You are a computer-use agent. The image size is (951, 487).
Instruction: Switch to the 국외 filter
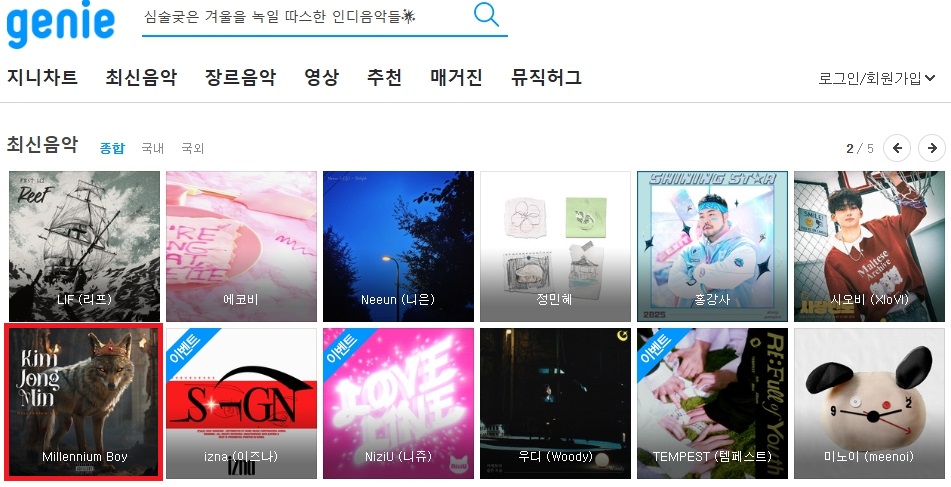click(192, 148)
